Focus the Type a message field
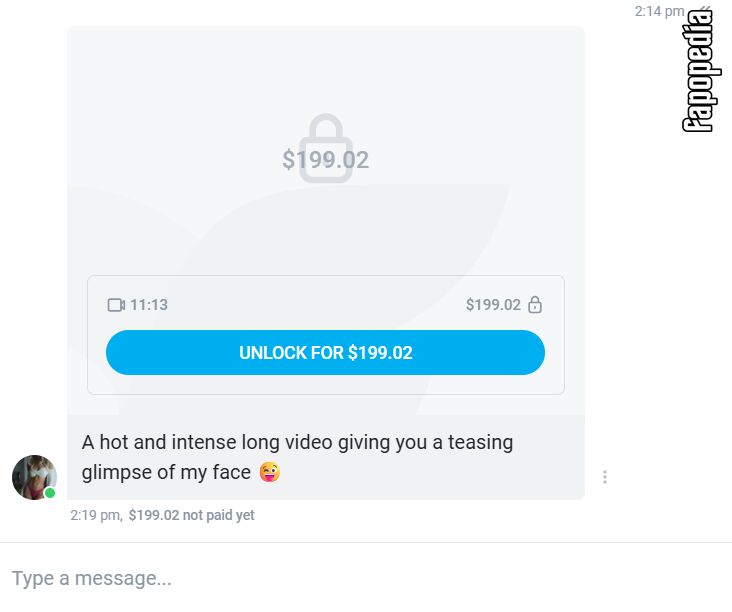The image size is (732, 612). [366, 578]
